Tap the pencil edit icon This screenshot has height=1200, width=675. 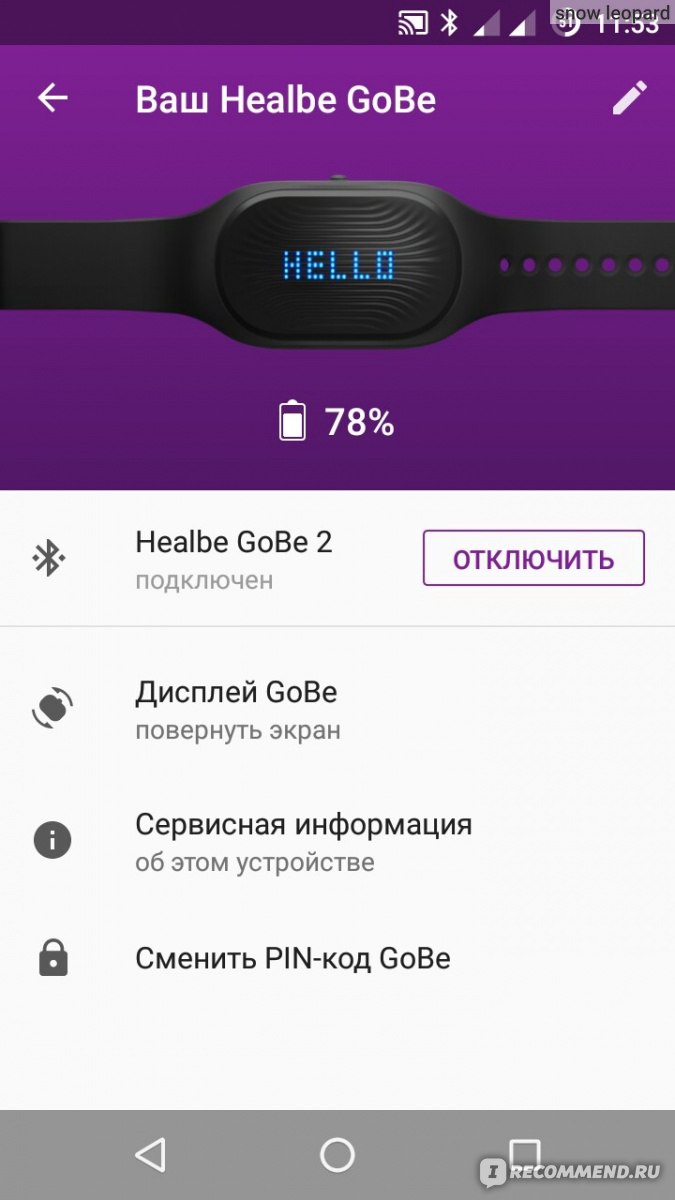[x=629, y=98]
